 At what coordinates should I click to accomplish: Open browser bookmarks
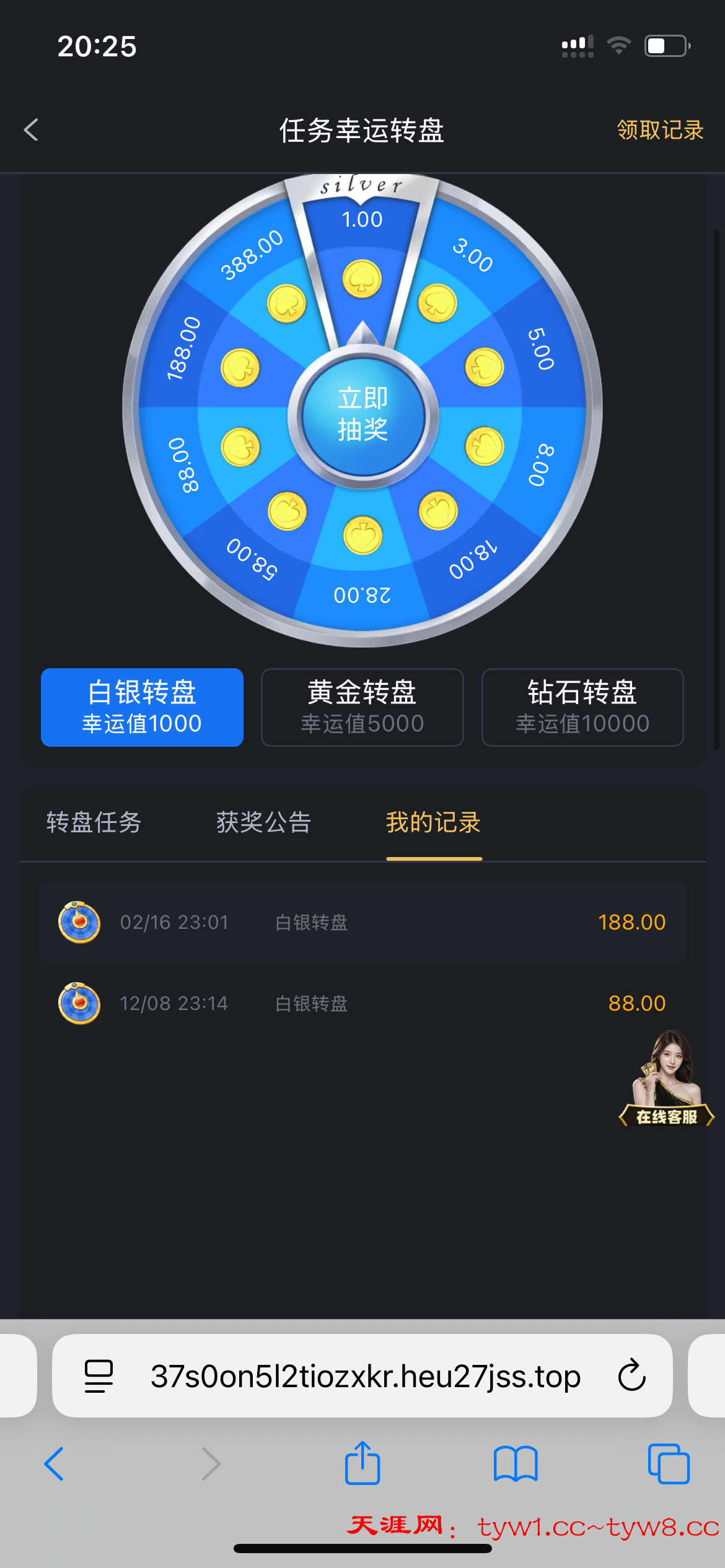pos(516,1464)
